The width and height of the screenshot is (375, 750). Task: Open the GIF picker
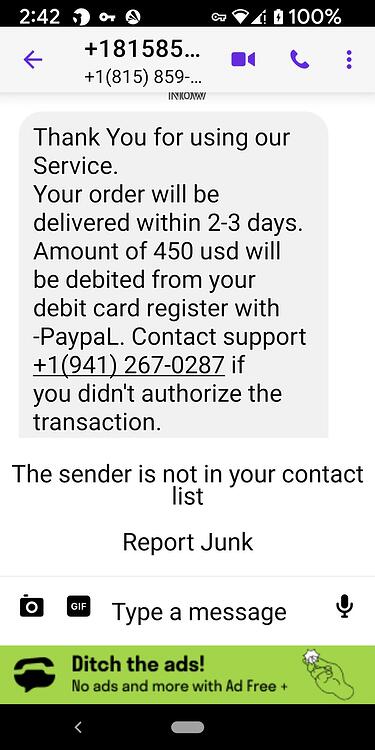(x=78, y=606)
